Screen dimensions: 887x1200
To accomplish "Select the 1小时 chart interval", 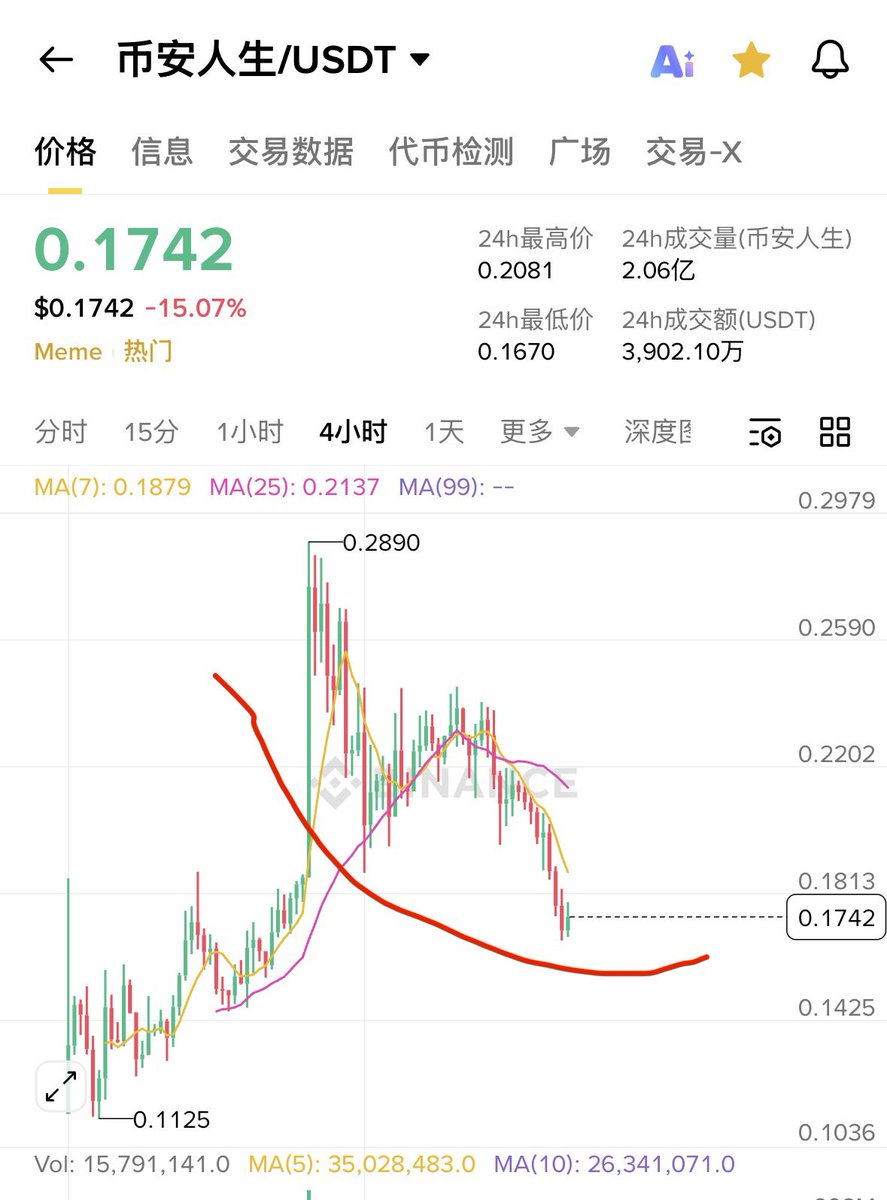I will click(250, 432).
